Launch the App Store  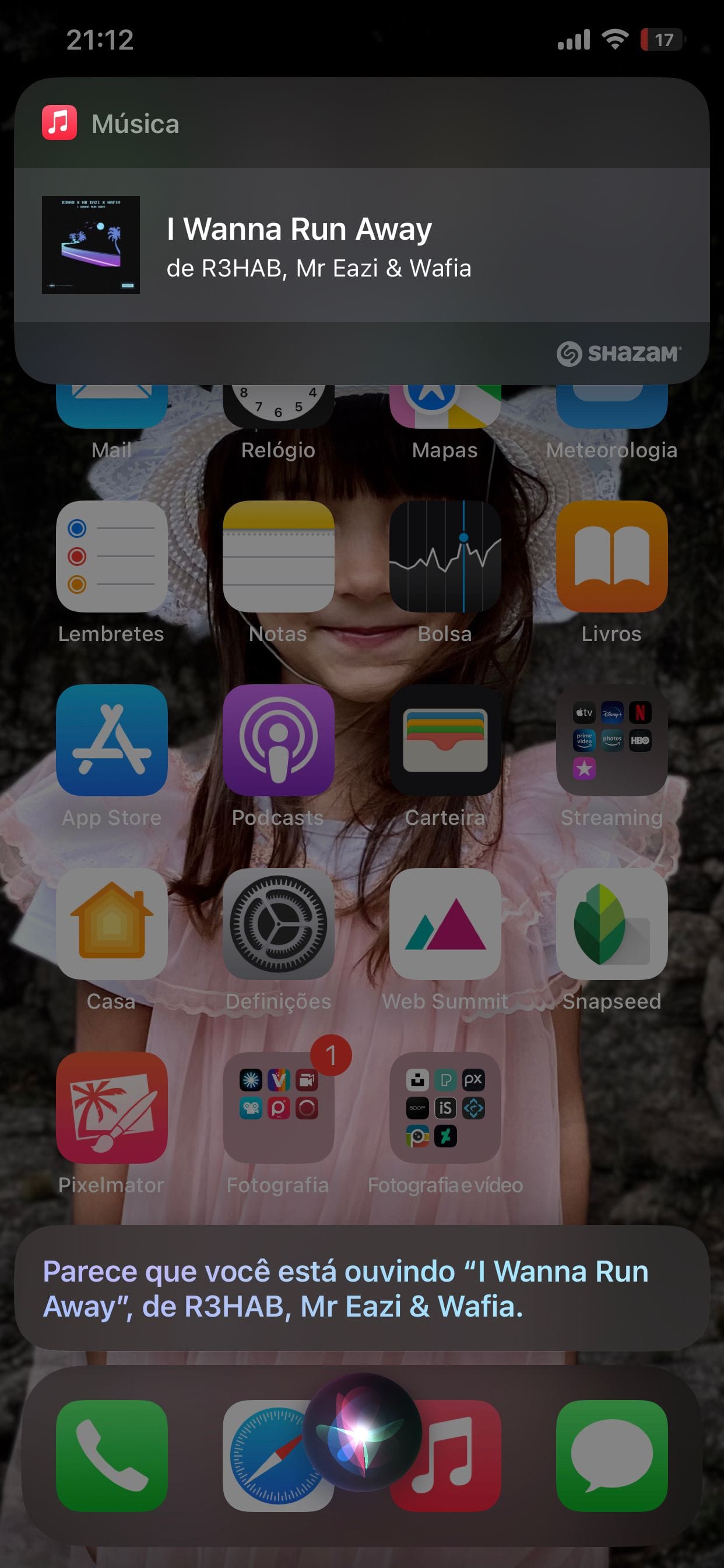[x=111, y=740]
